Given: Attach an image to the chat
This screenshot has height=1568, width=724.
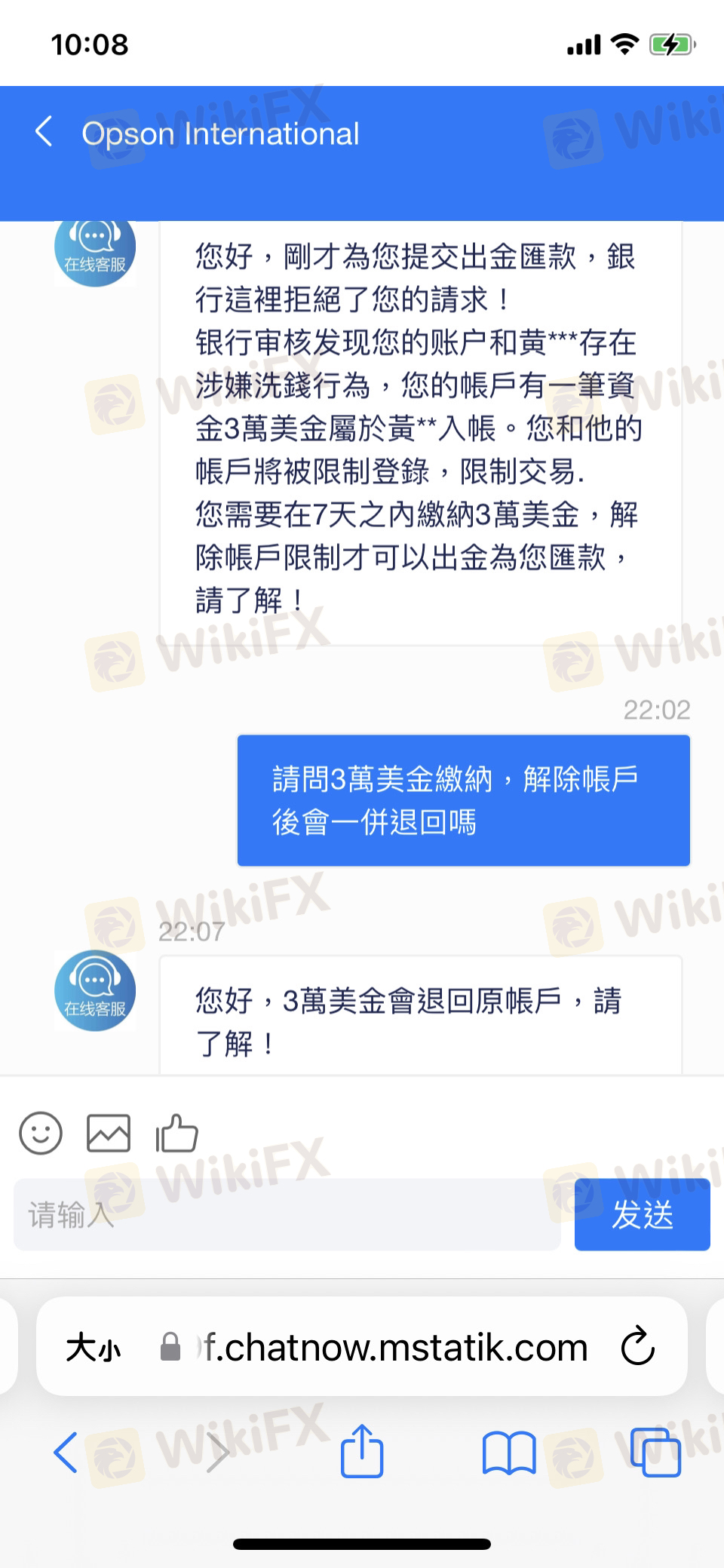Looking at the screenshot, I should (109, 1133).
